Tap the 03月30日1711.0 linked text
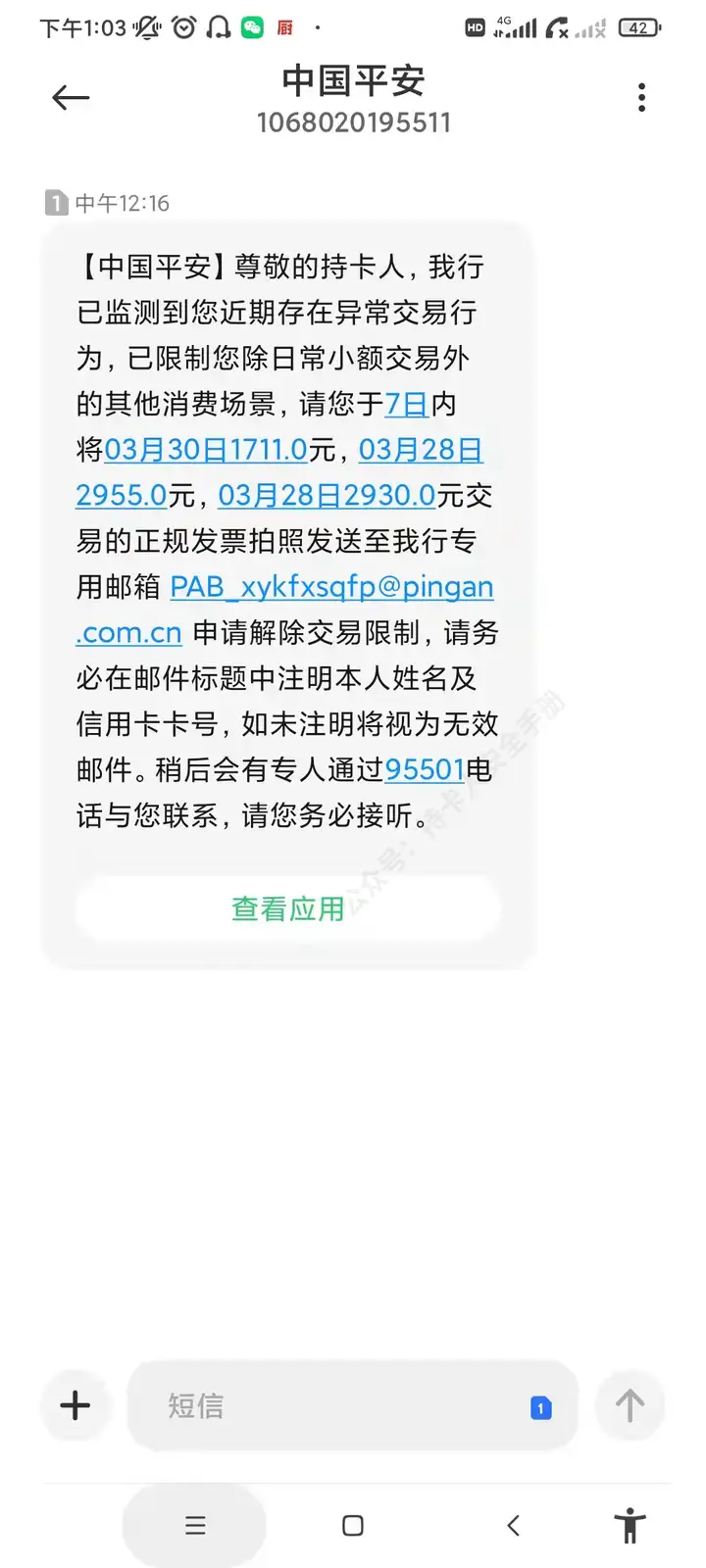The width and height of the screenshot is (706, 1568). 206,450
